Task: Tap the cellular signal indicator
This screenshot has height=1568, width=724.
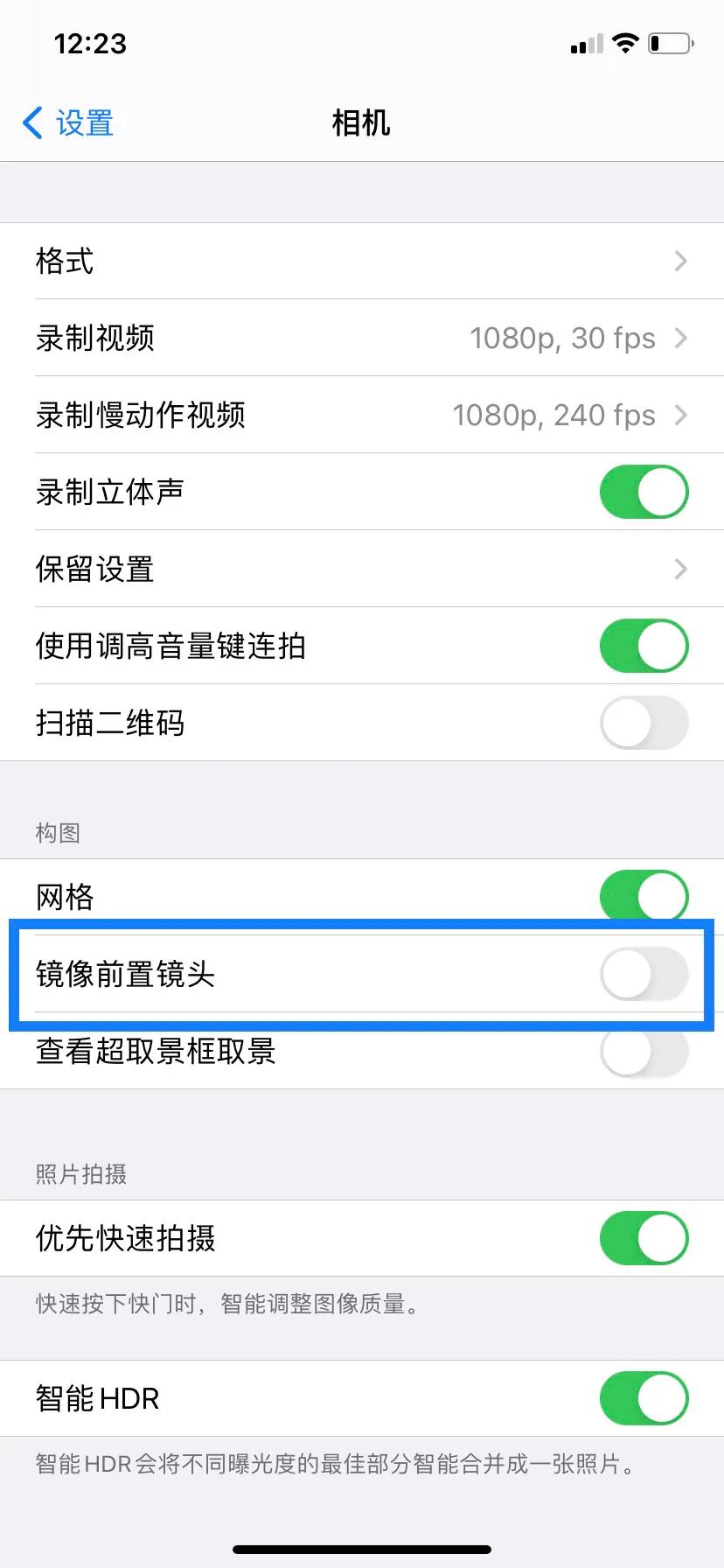Action: point(584,42)
